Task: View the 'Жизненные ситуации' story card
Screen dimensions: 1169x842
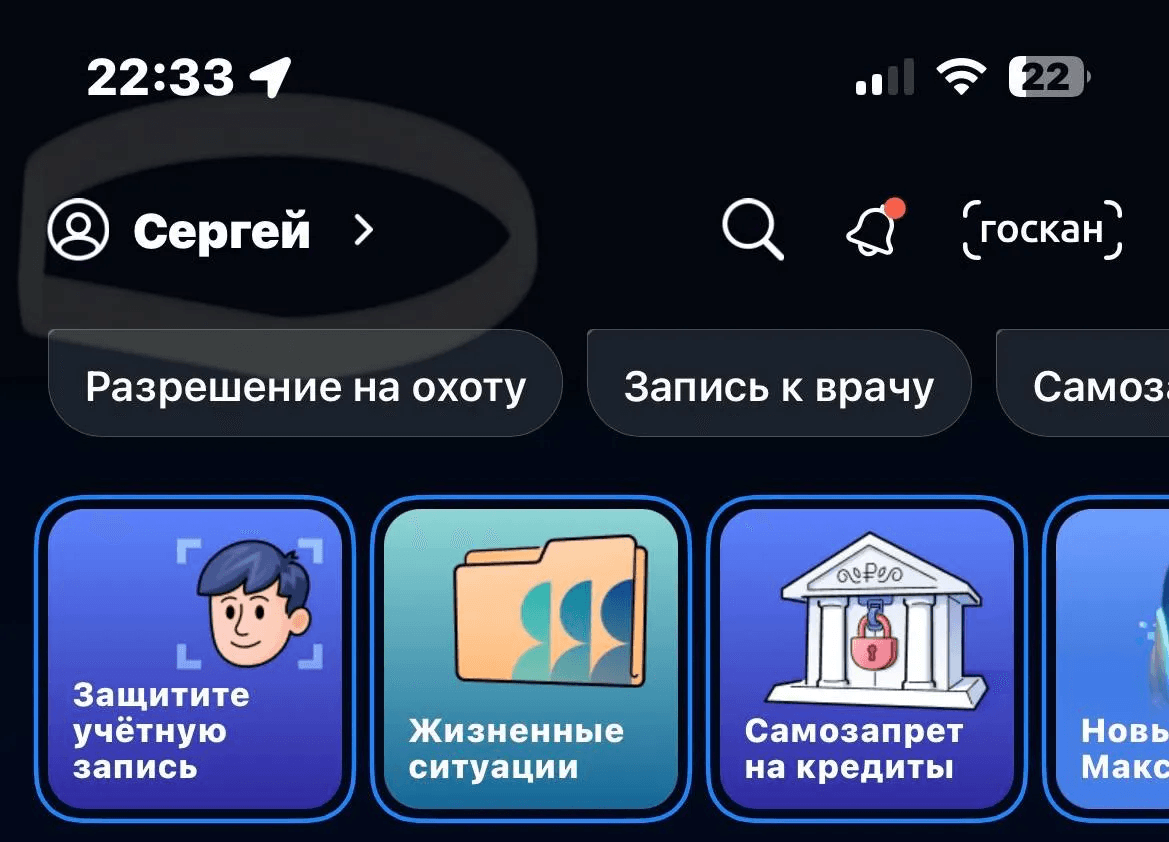Action: (531, 659)
